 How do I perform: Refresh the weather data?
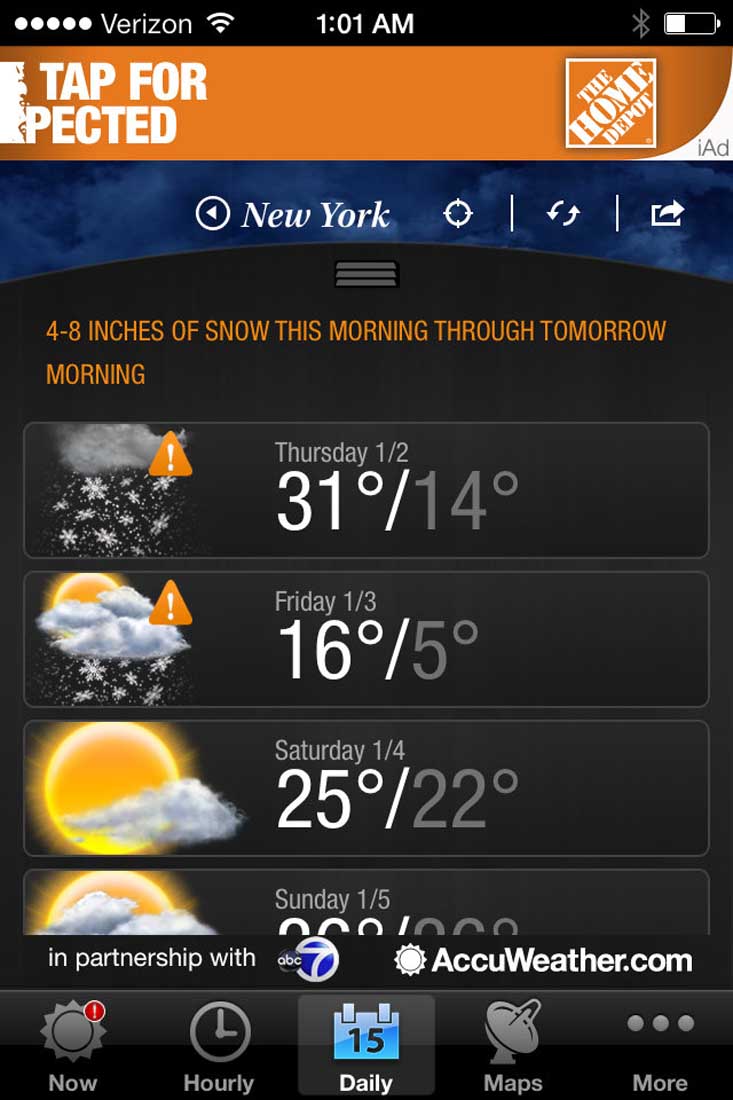tap(564, 213)
